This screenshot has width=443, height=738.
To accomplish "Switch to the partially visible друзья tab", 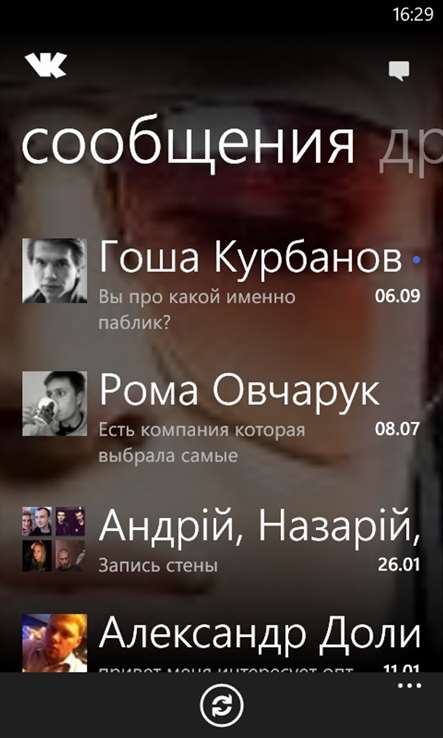I will click(411, 145).
